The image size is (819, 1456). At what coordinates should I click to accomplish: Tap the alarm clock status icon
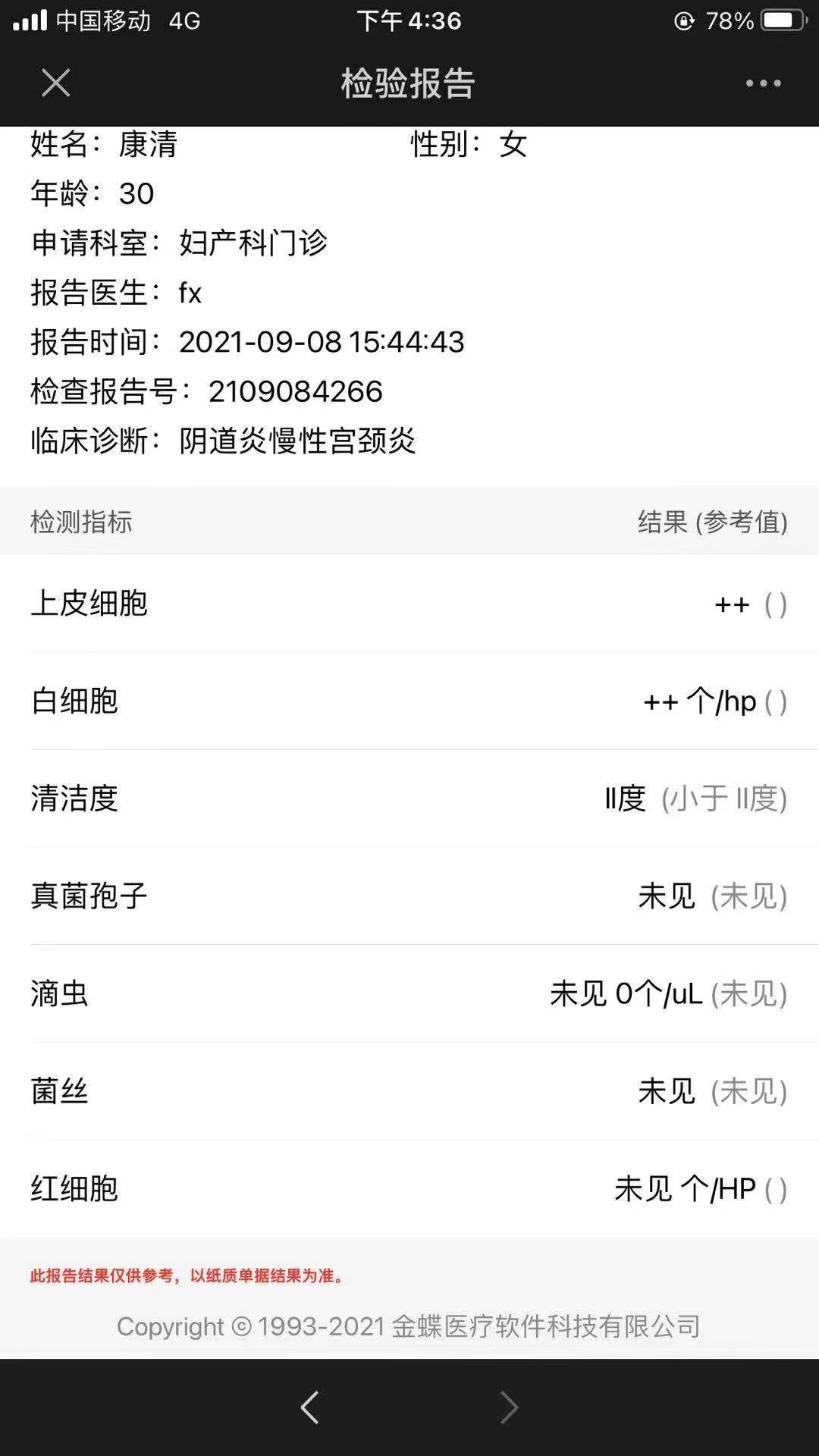click(x=686, y=21)
